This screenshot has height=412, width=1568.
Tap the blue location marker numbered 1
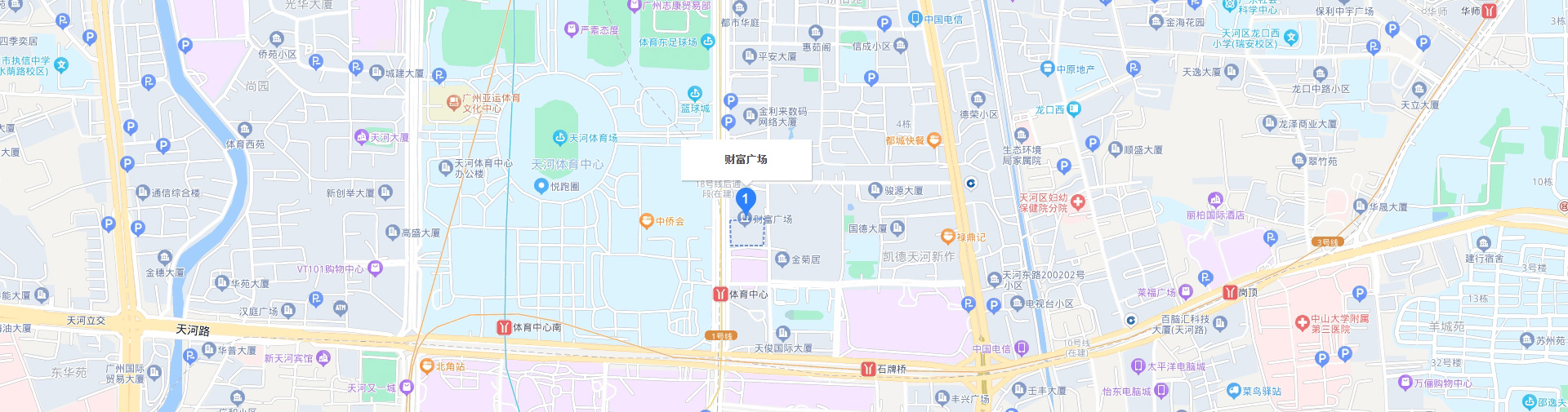pos(745,199)
